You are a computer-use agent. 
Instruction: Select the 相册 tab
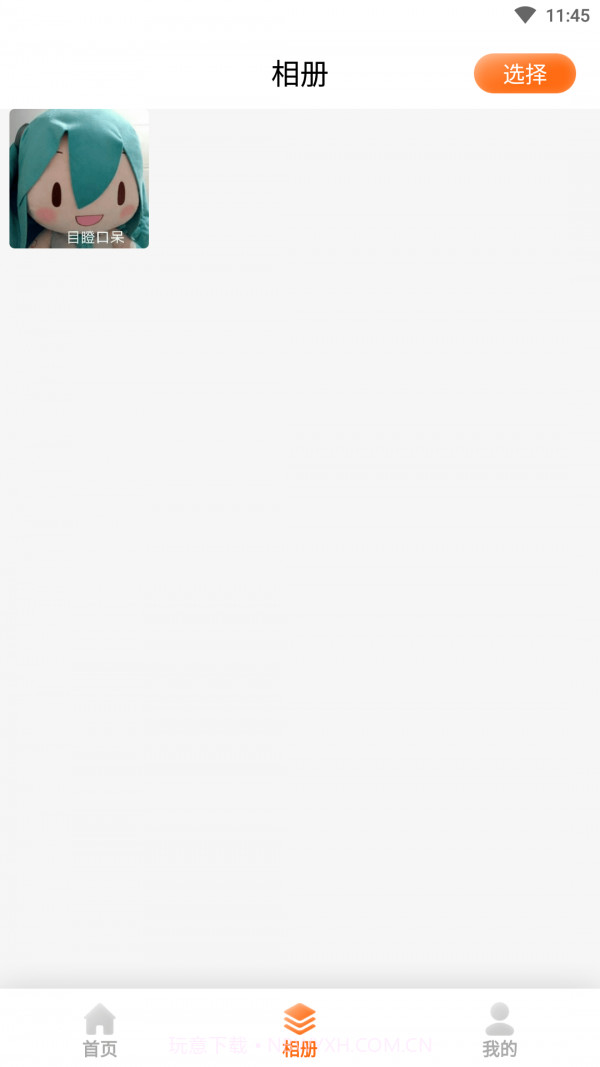click(299, 1031)
